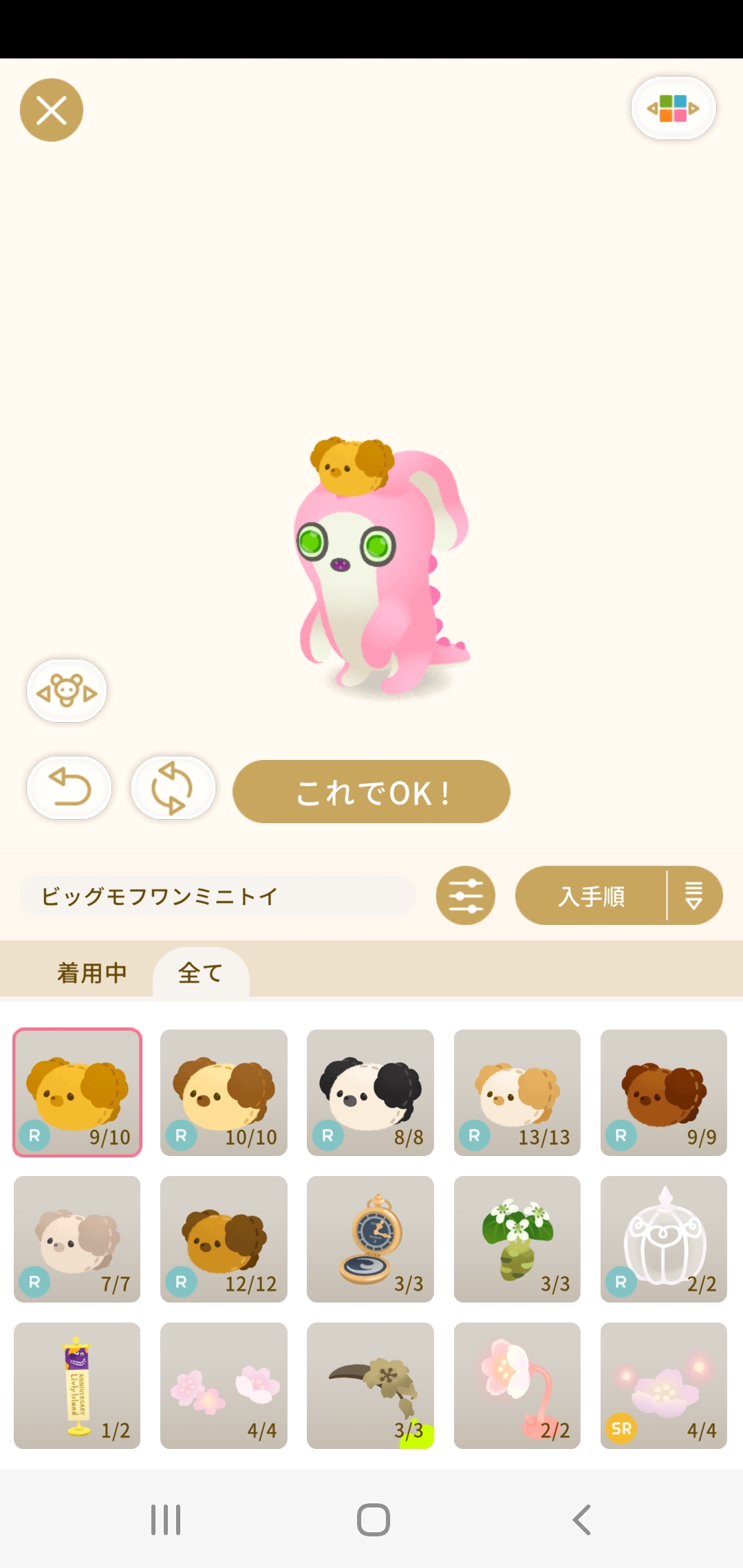Select the 全て tab
The height and width of the screenshot is (1568, 743).
(200, 972)
